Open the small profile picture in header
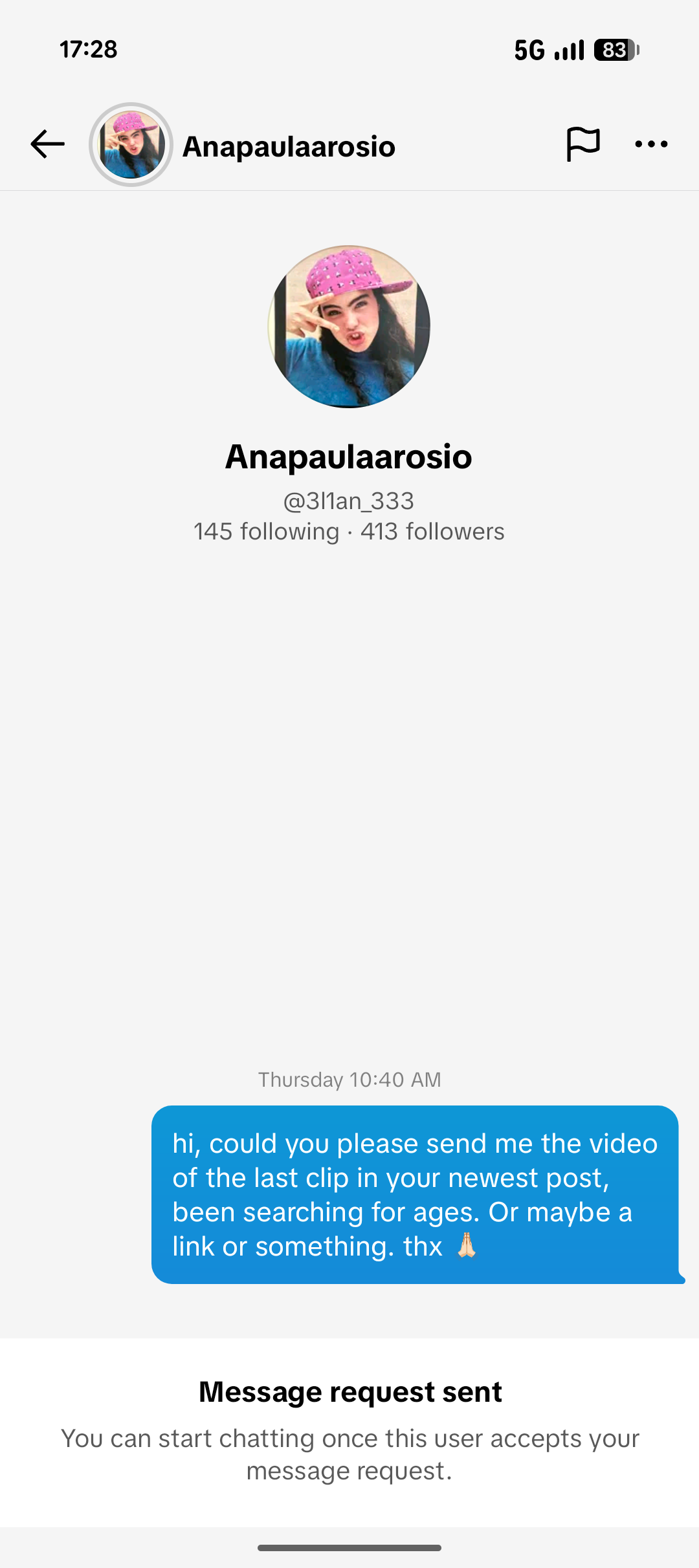The width and height of the screenshot is (699, 1568). 131,145
